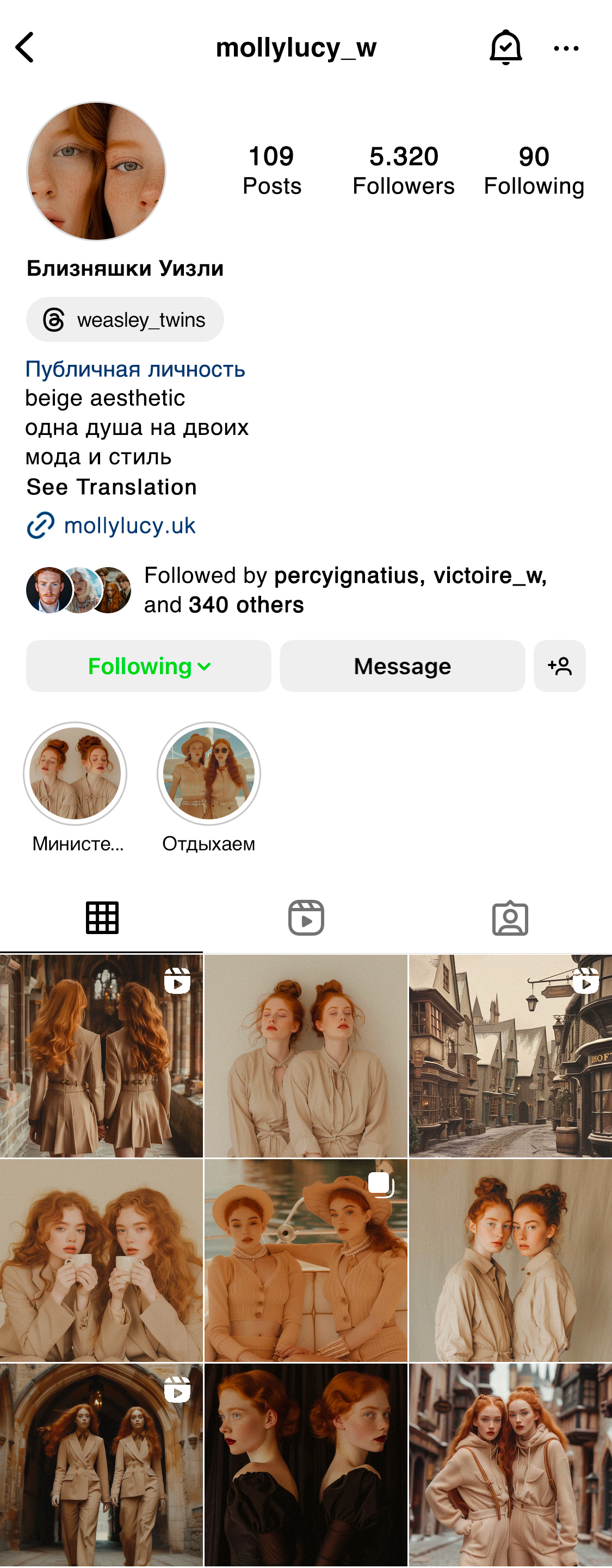View the profile picture

tap(96, 171)
